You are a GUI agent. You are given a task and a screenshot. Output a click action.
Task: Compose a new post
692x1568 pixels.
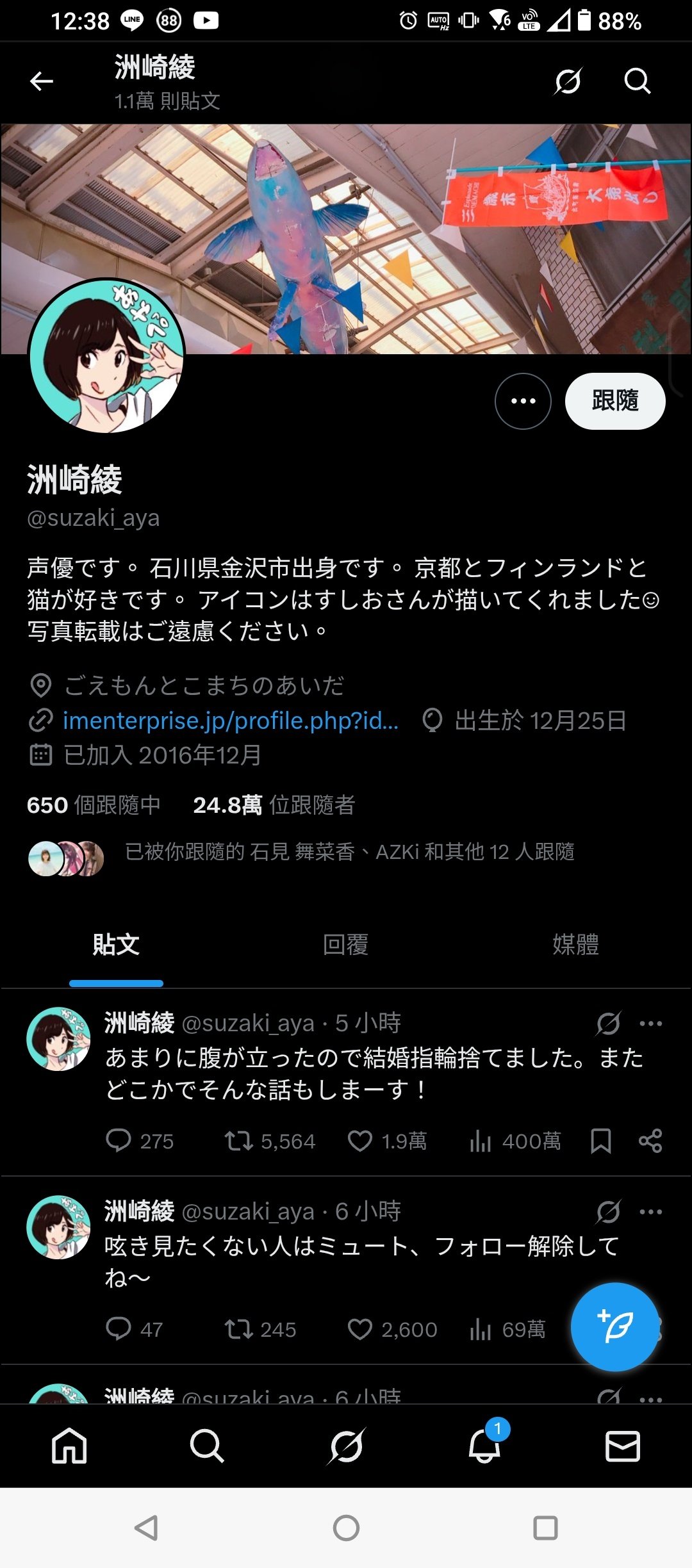tap(614, 1327)
